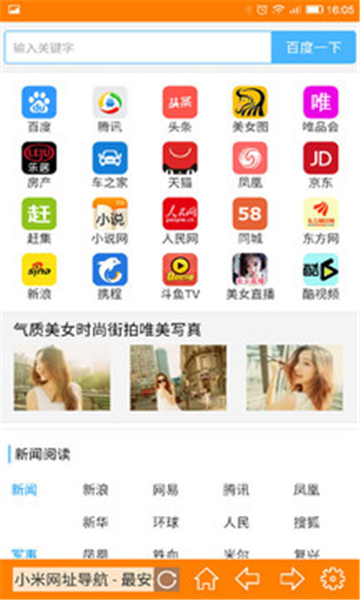Open the 百度 site shortcut
The width and height of the screenshot is (360, 600).
(x=39, y=109)
